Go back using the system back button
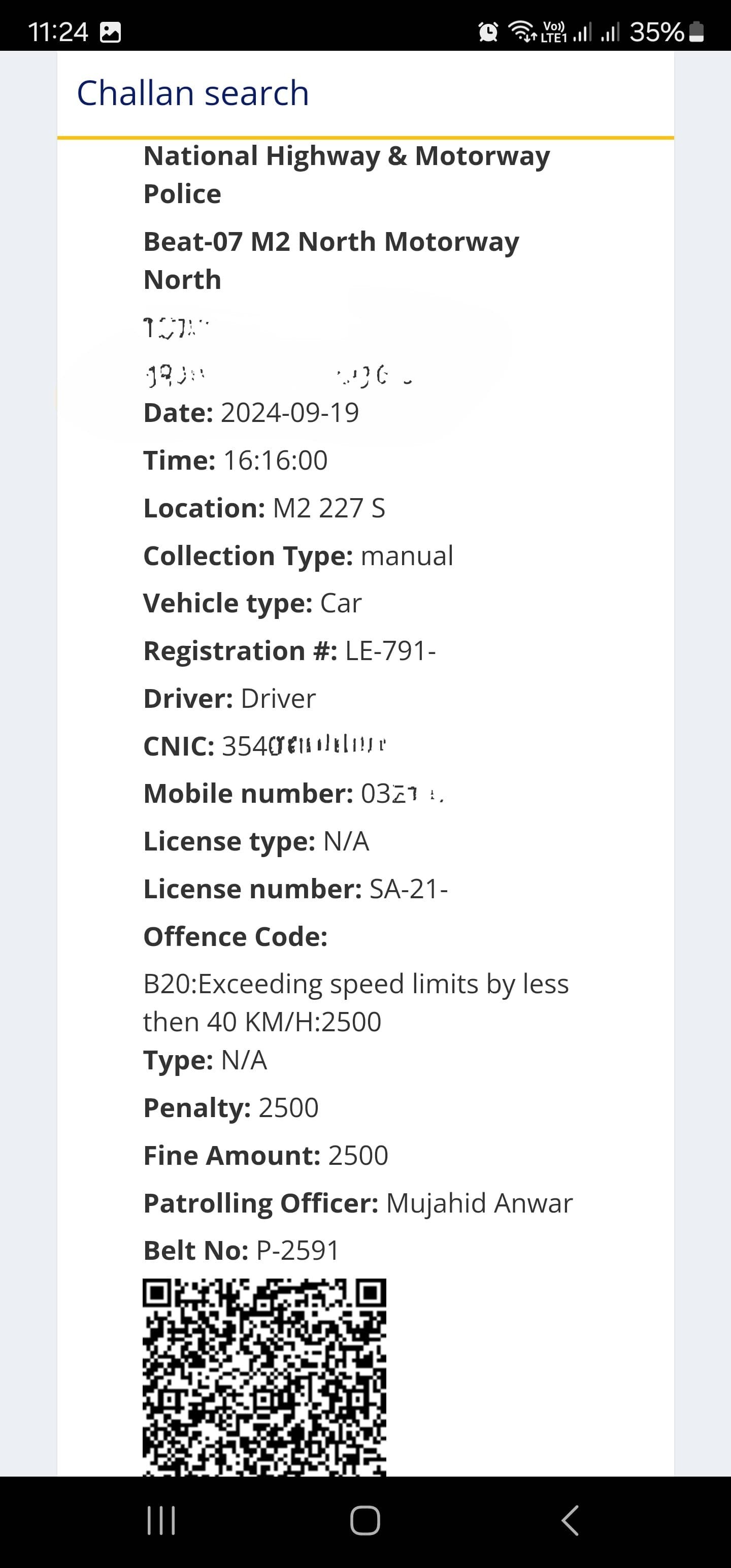The width and height of the screenshot is (731, 1568). 570,1520
